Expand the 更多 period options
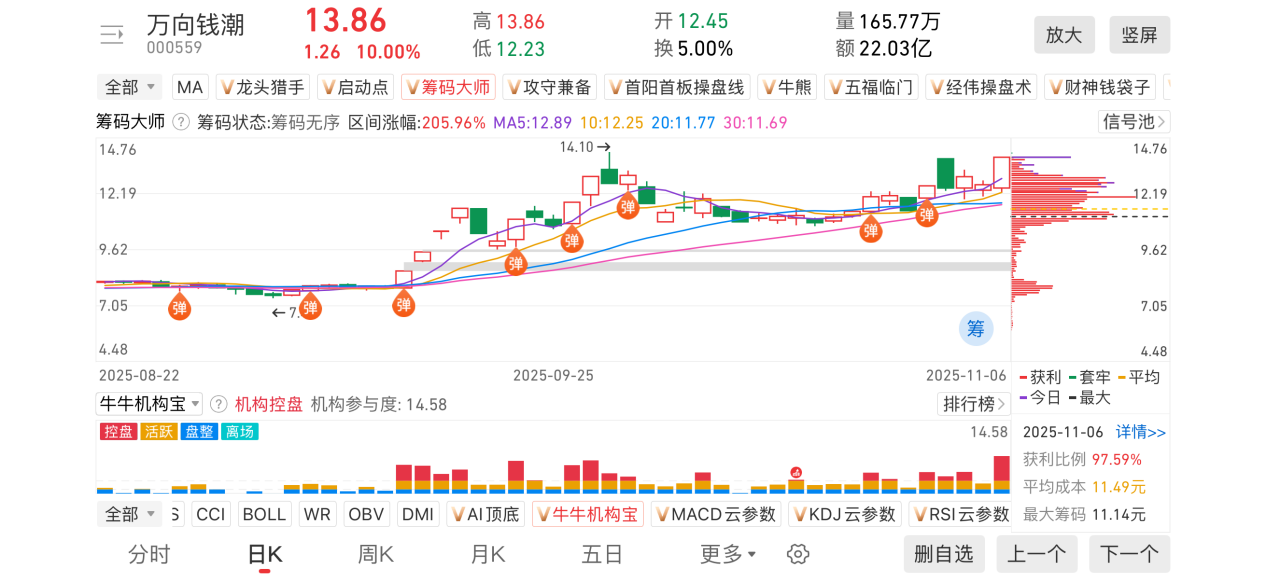1266x582 pixels. pyautogui.click(x=727, y=553)
